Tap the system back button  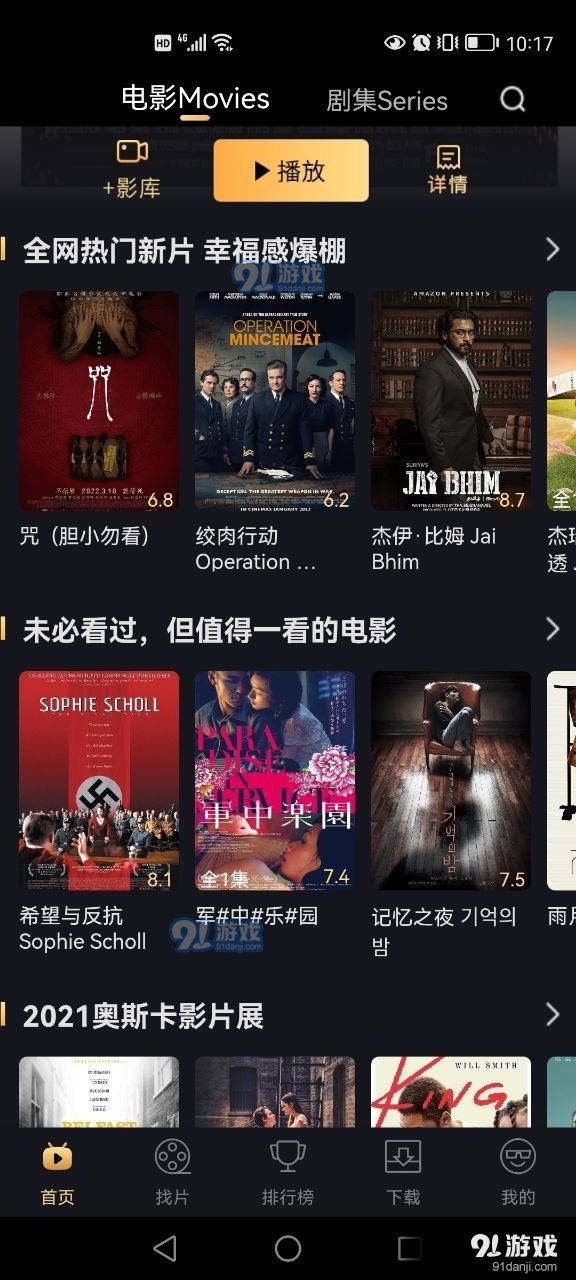(165, 1248)
